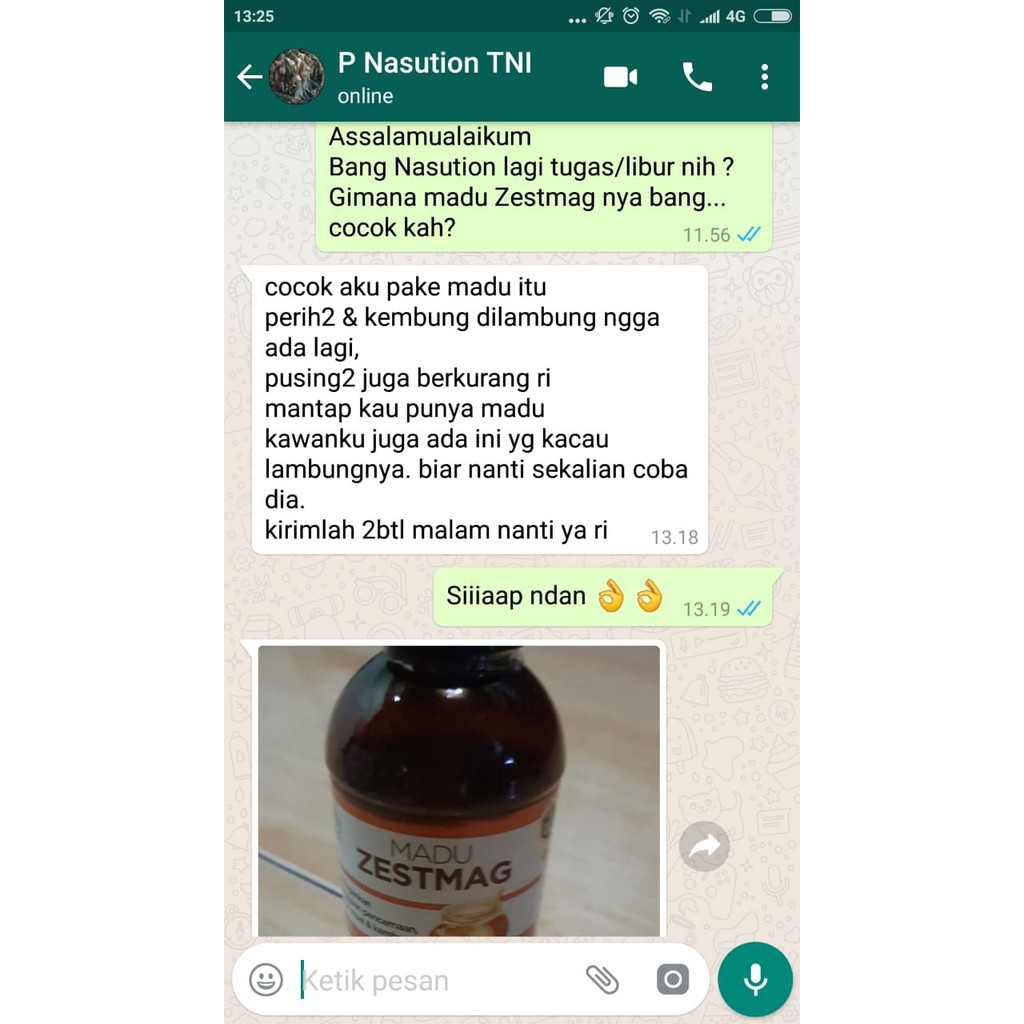
Task: Forward the Madu Zestmag photo
Action: (704, 846)
